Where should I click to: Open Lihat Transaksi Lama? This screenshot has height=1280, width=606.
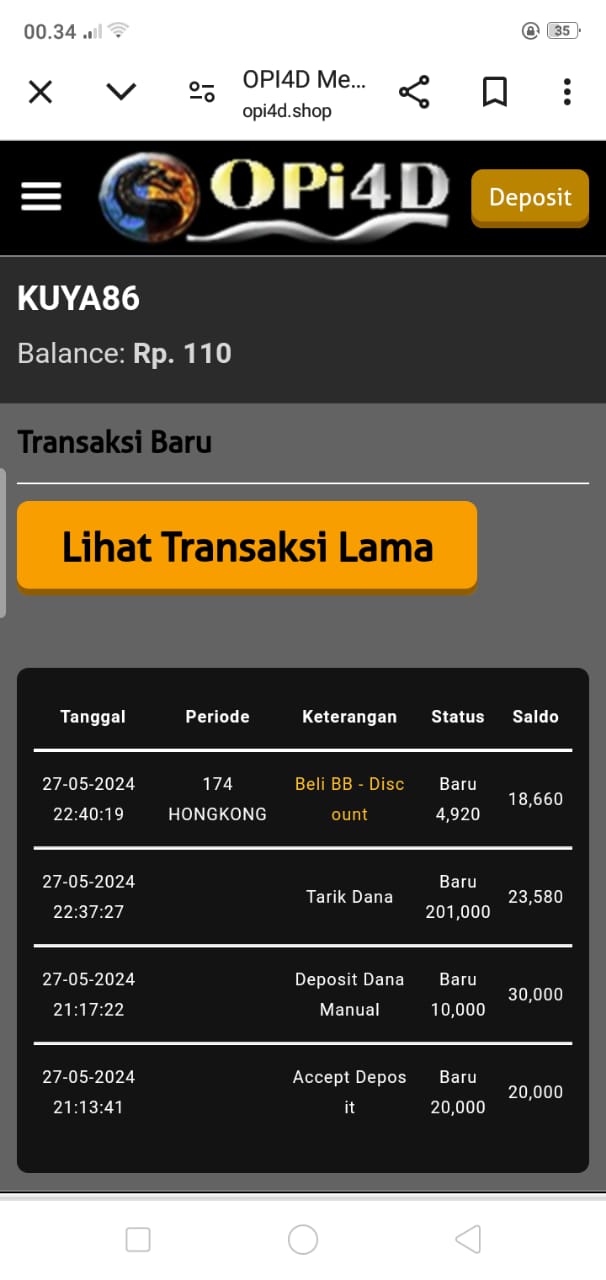pyautogui.click(x=247, y=547)
